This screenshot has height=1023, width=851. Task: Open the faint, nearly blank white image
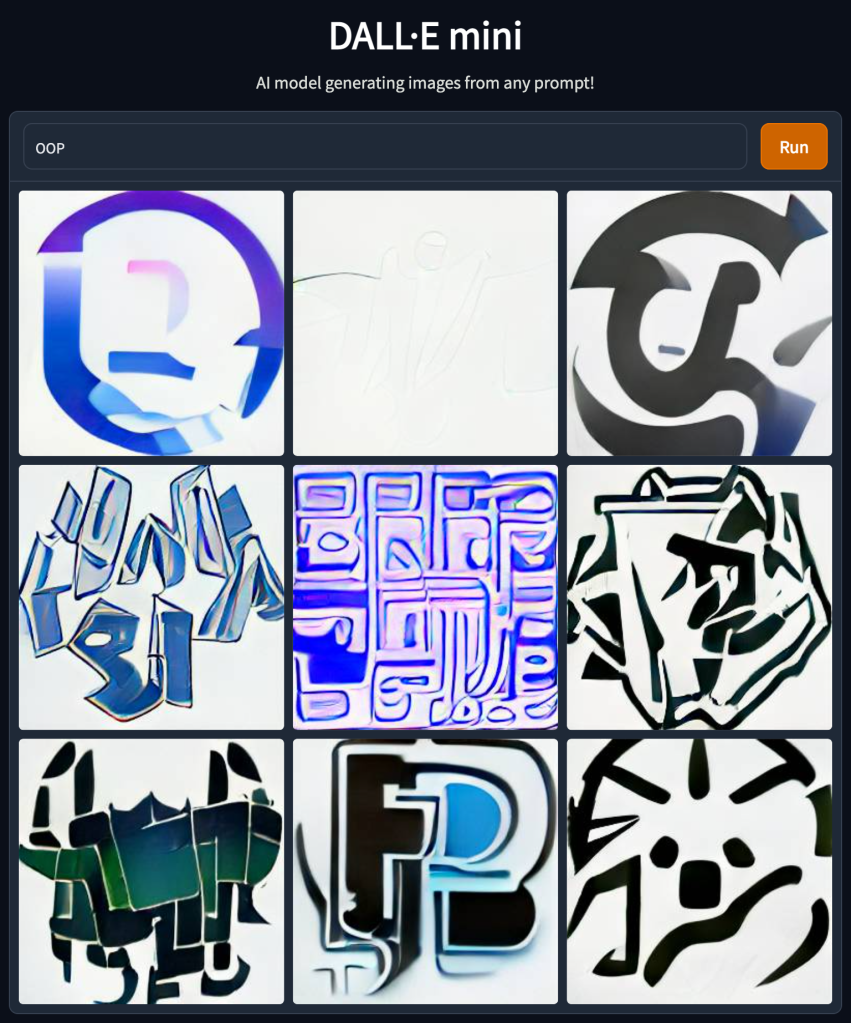[x=425, y=323]
